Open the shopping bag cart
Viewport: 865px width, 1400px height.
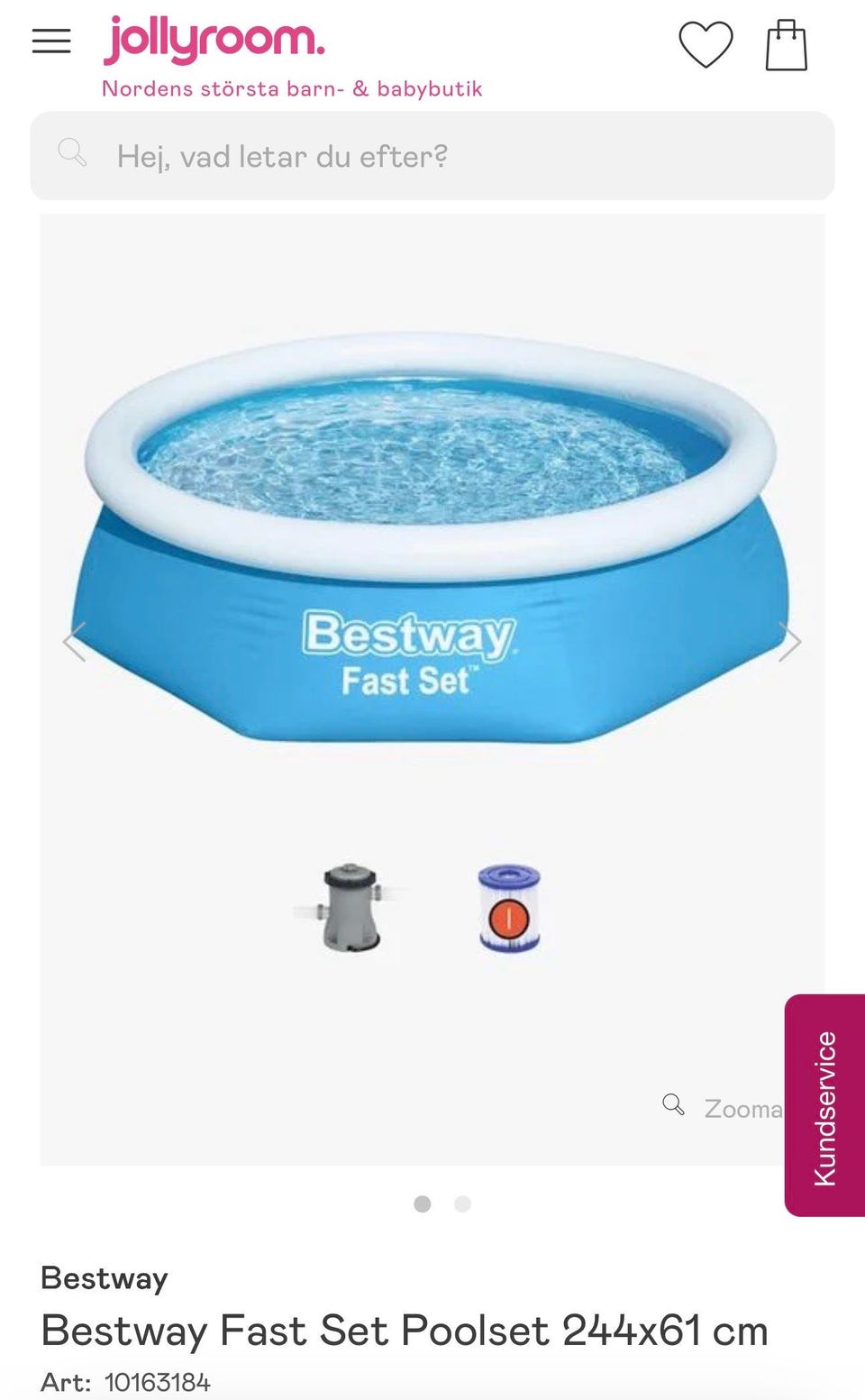coord(786,45)
